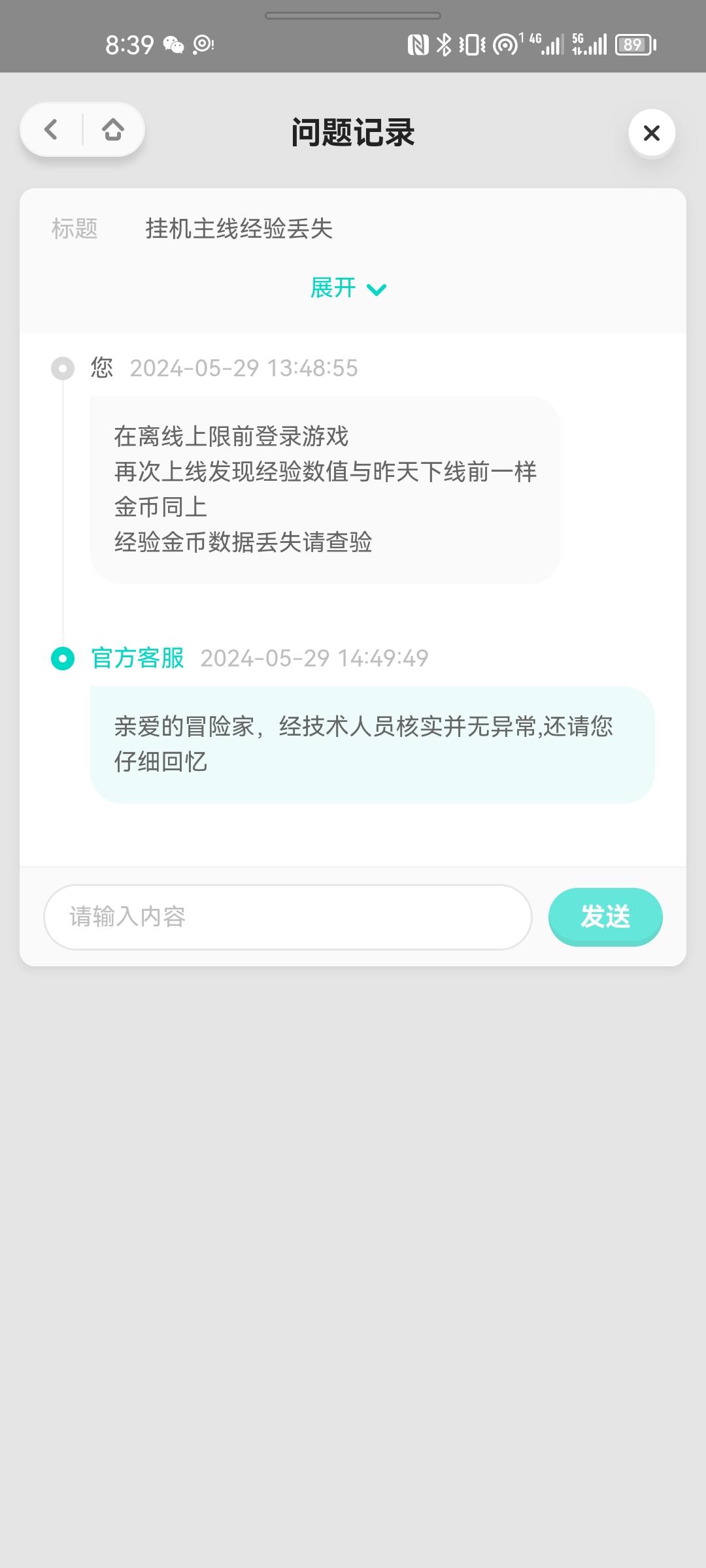Select the teal dot beside 官方客服
This screenshot has width=706, height=1568.
(x=62, y=659)
